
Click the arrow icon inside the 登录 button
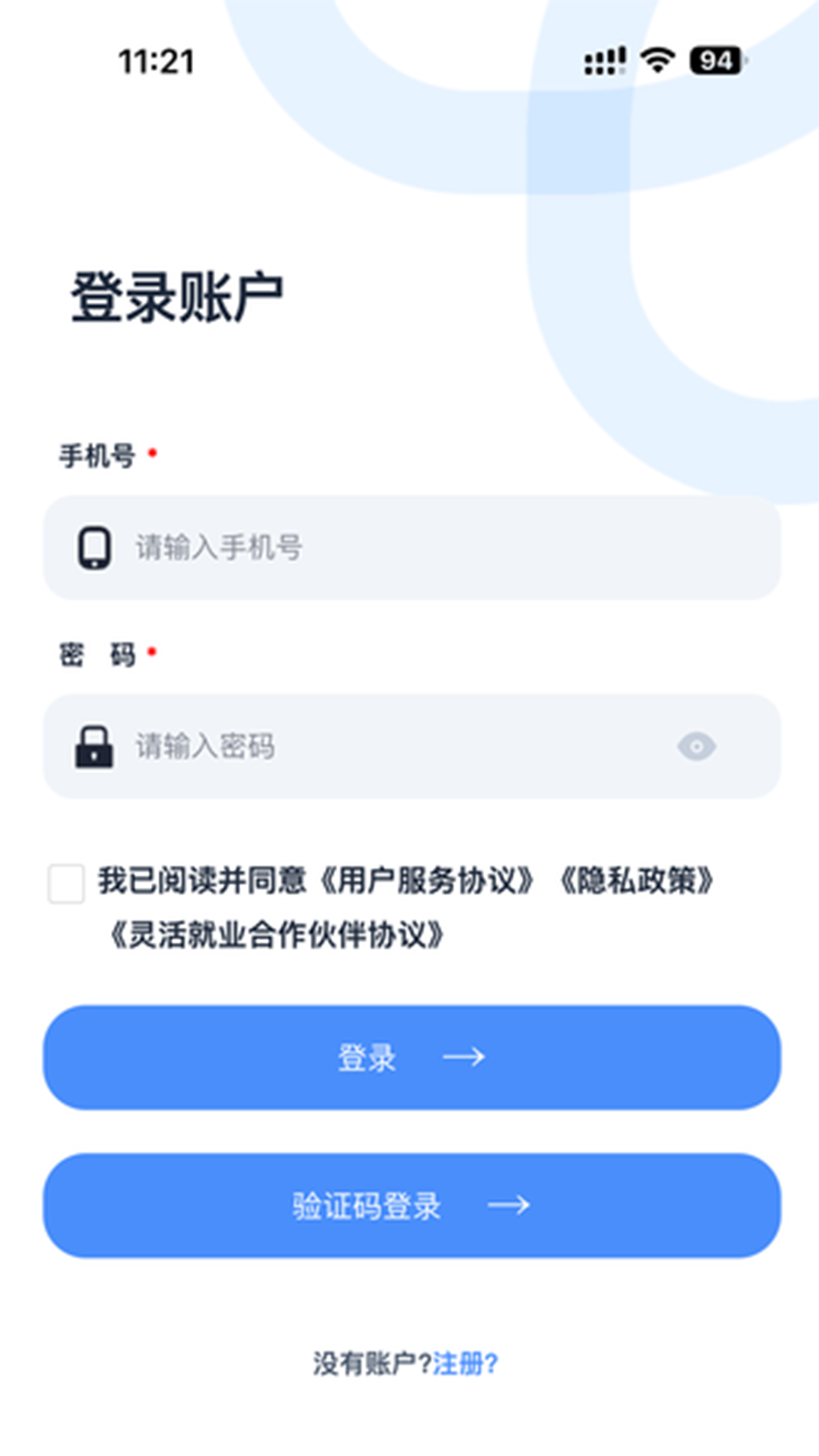[x=466, y=1059]
